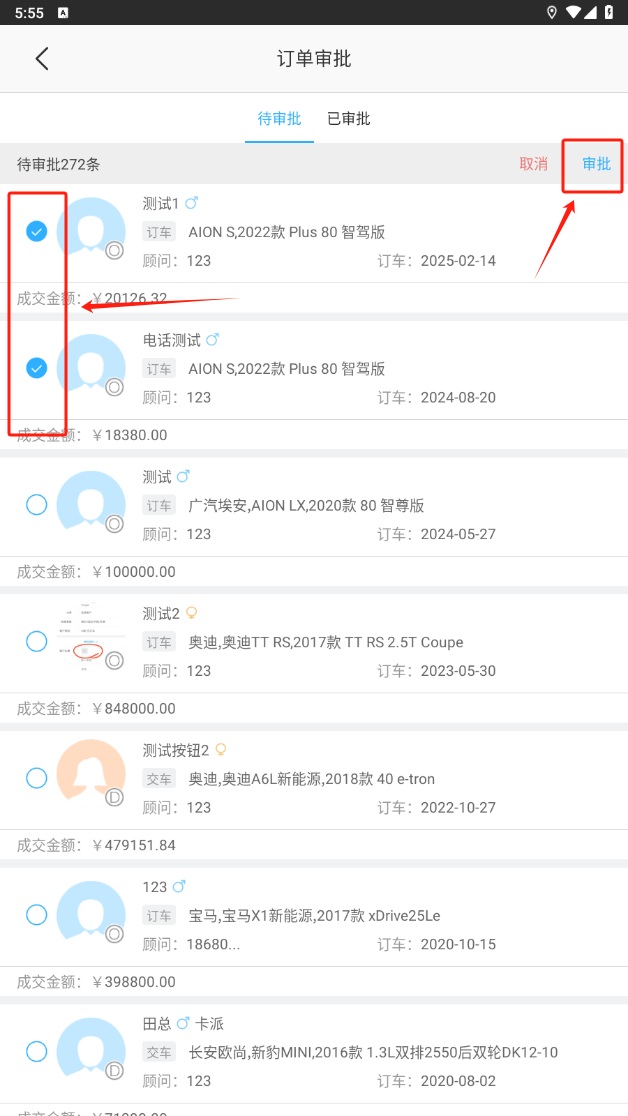Tap 取消 to cancel selection
The height and width of the screenshot is (1116, 628).
click(533, 164)
